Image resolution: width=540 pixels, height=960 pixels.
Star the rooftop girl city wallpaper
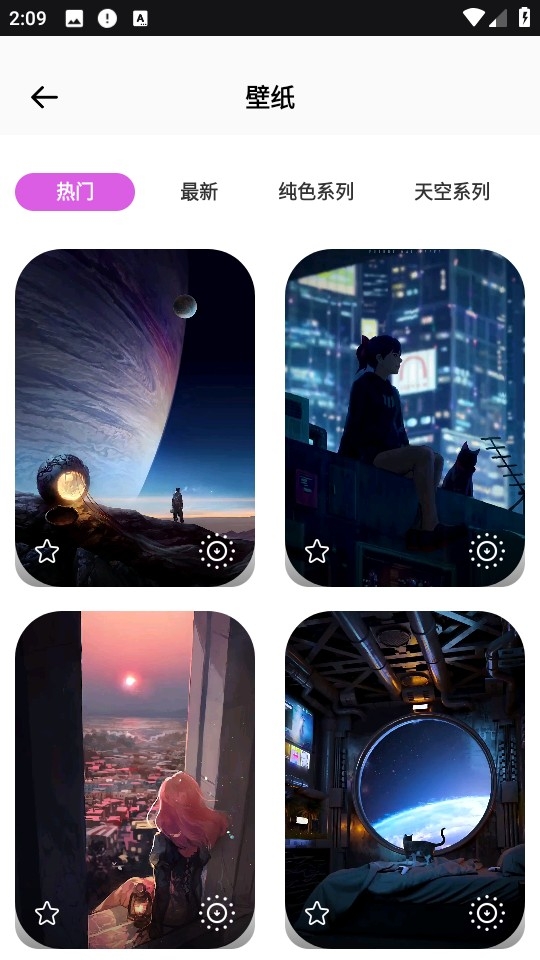[317, 552]
